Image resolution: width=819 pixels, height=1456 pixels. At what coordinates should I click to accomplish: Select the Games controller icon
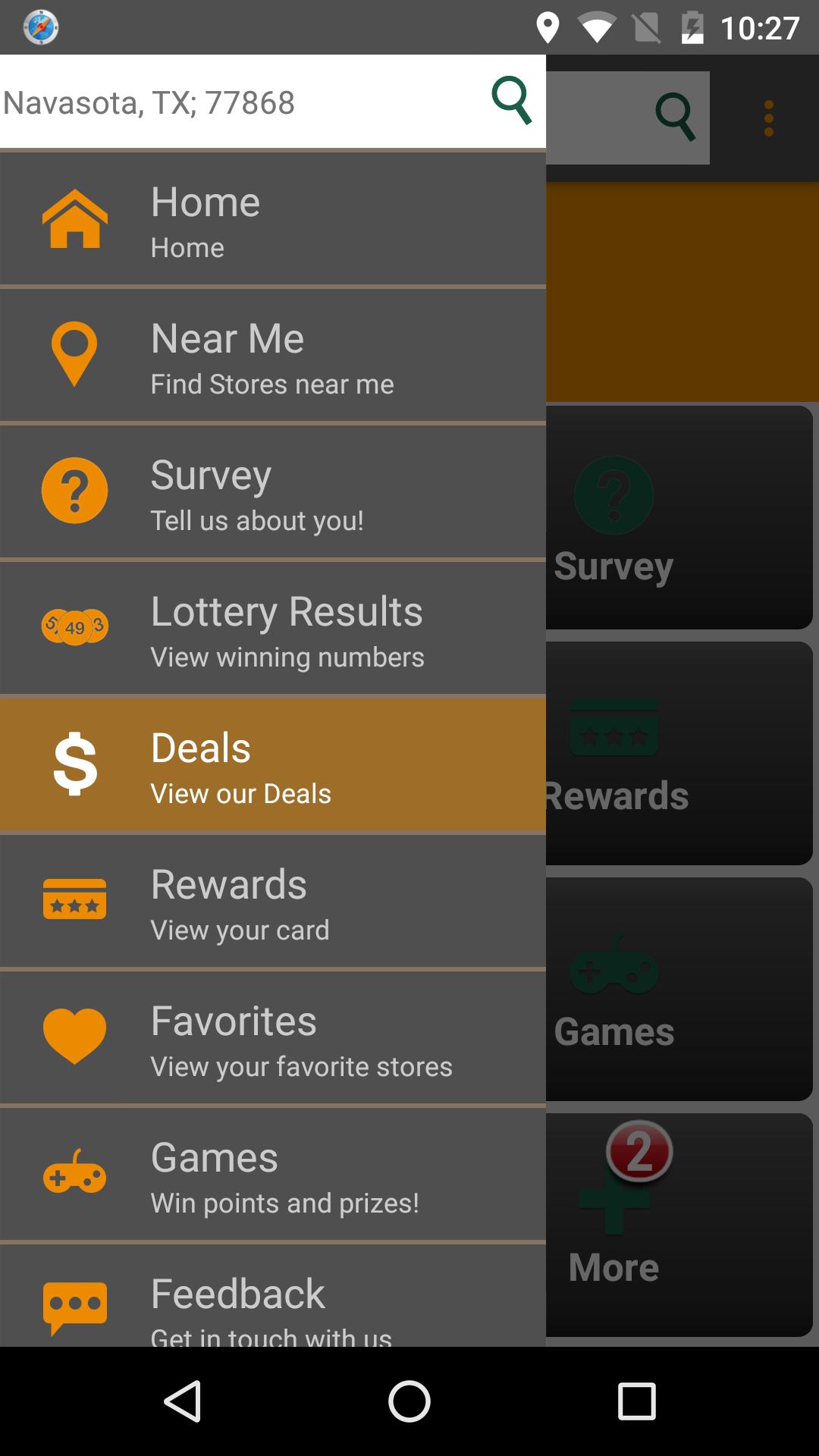(74, 1174)
